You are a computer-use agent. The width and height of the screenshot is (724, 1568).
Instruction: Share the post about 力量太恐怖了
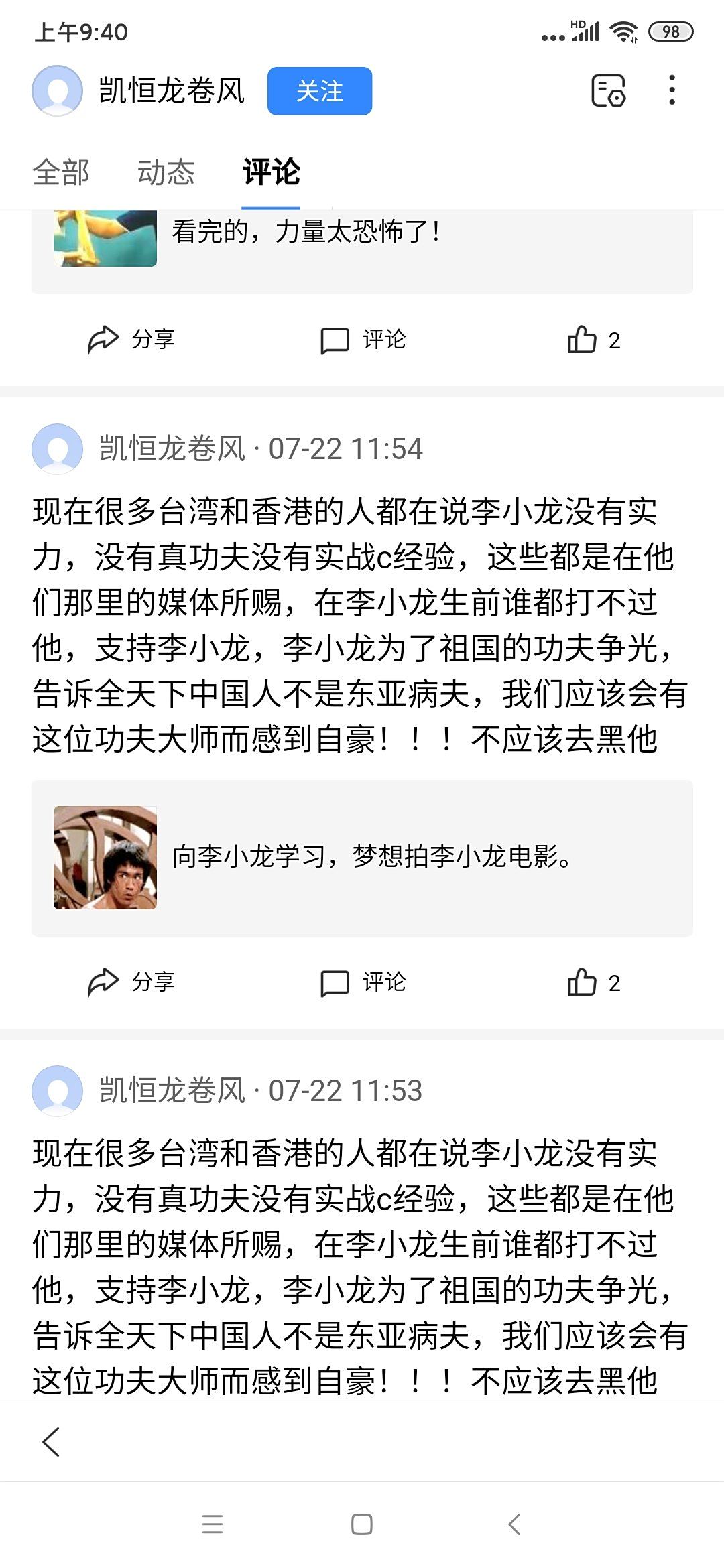(131, 340)
